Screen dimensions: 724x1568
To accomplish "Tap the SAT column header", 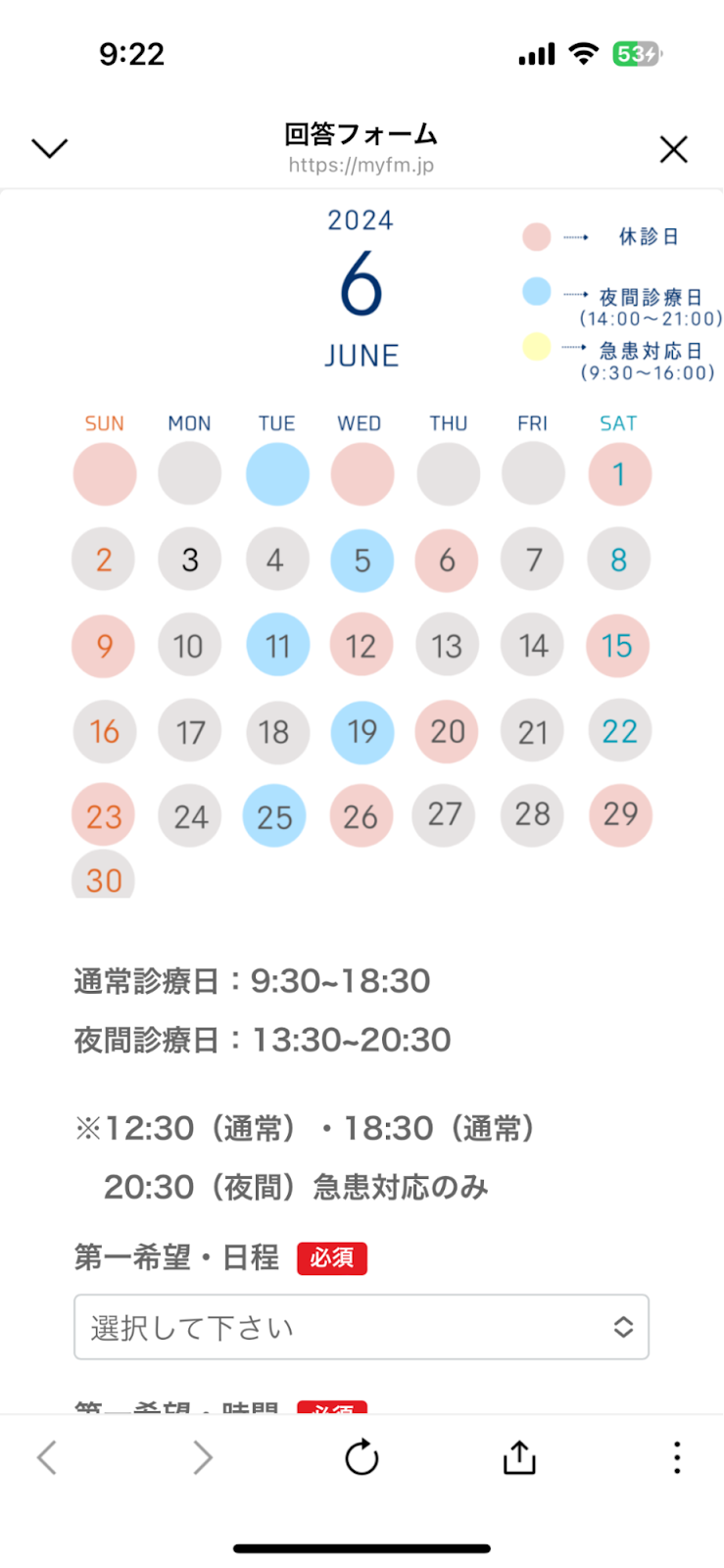I will coord(618,423).
